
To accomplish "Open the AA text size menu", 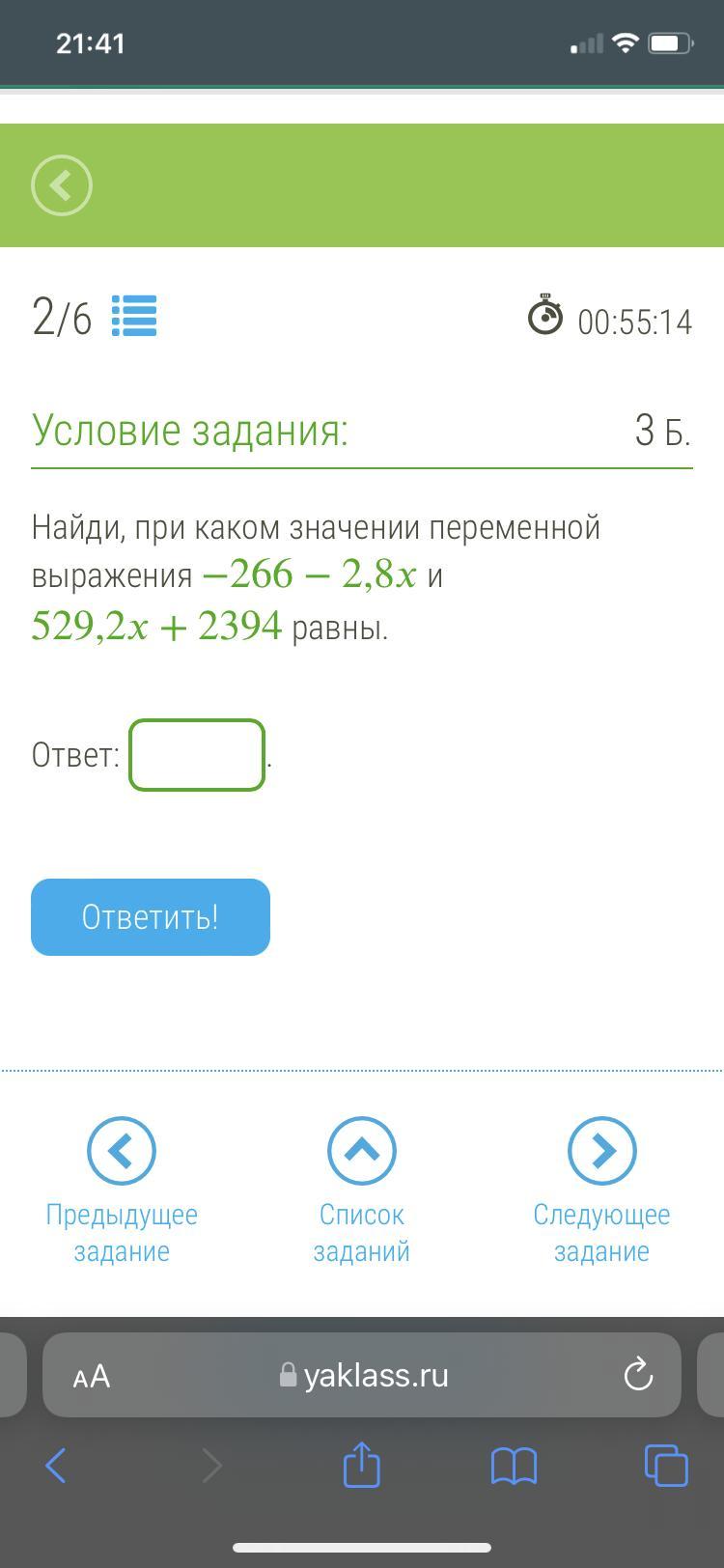I will tap(92, 1376).
